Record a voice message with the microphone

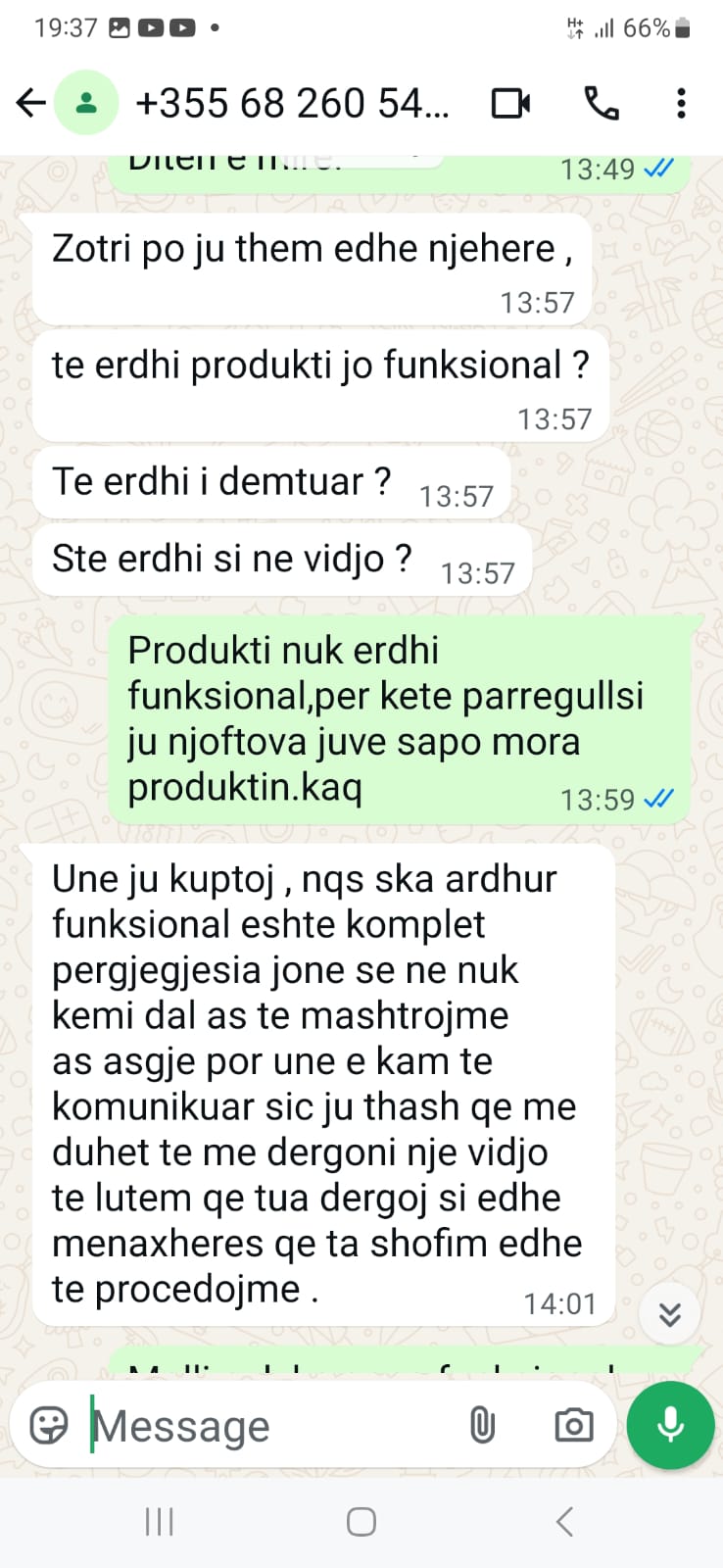[x=670, y=1425]
